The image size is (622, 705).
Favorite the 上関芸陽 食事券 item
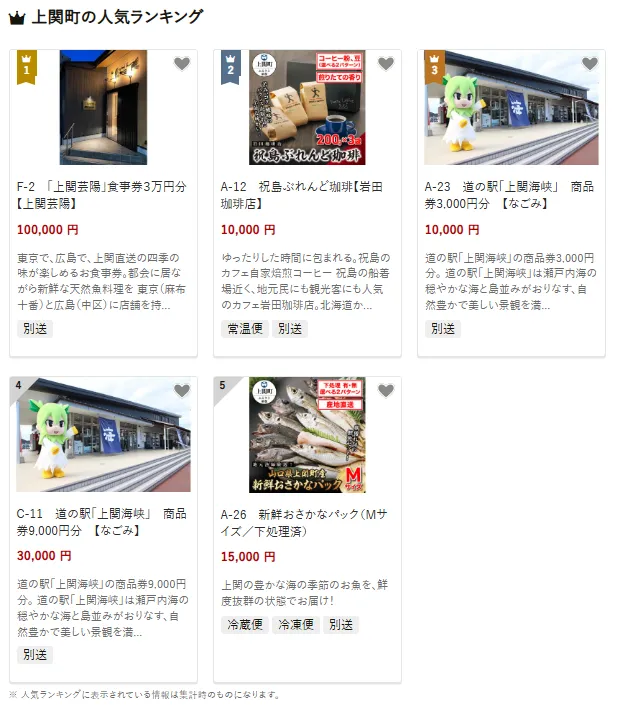181,64
